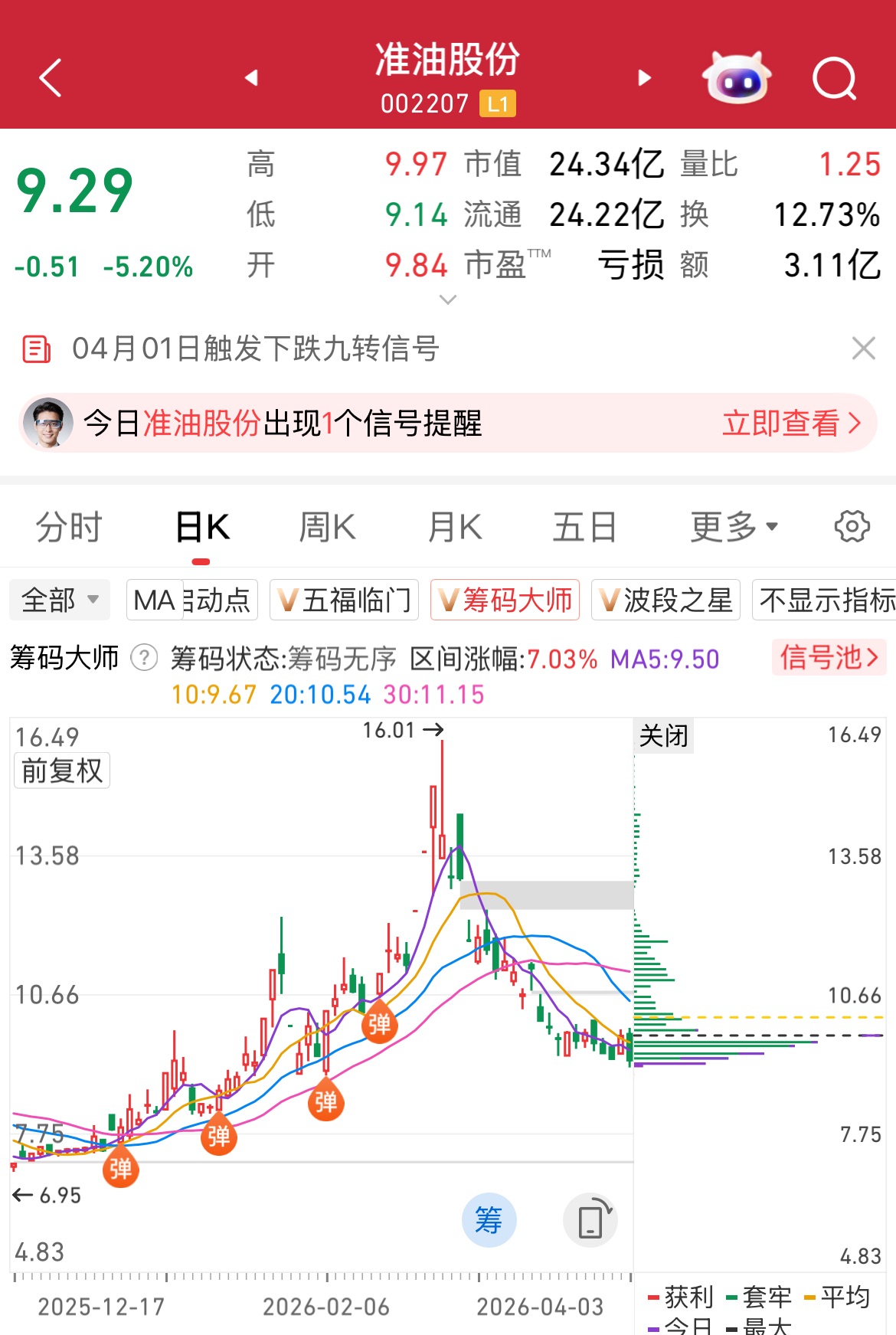Go back to the previous page
The image size is (896, 1335).
(x=51, y=78)
